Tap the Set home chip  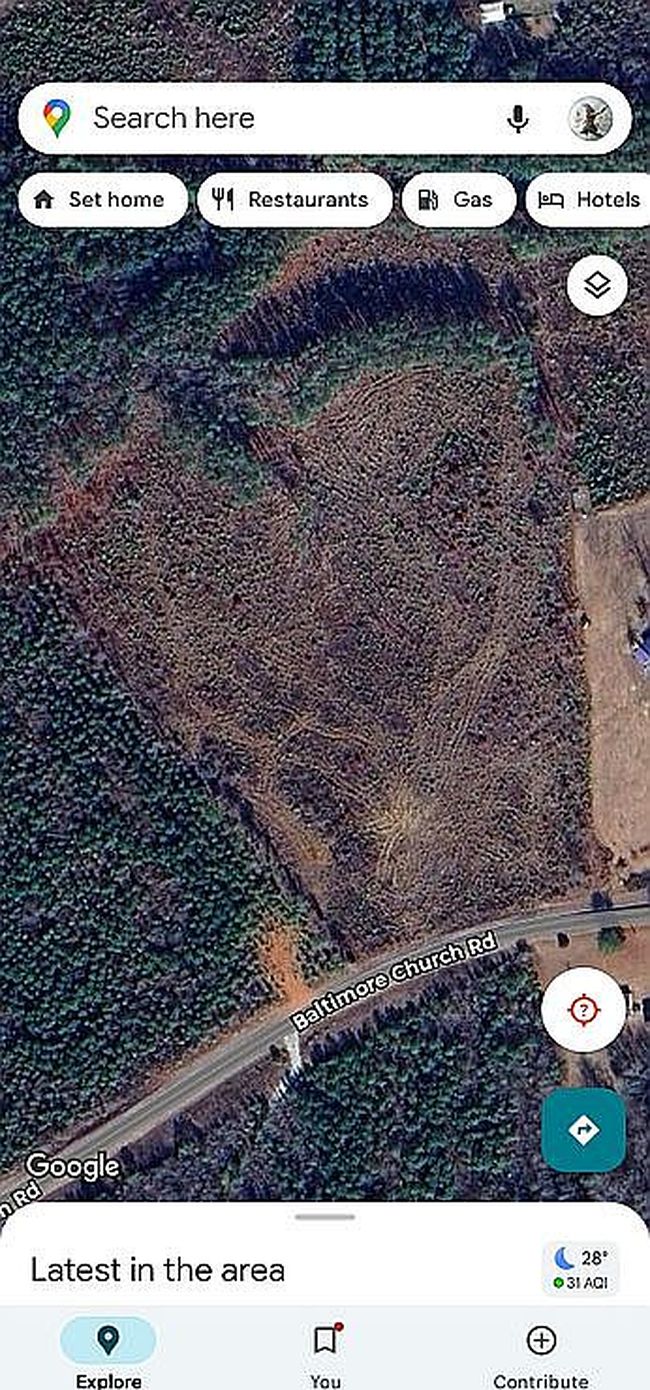(103, 199)
